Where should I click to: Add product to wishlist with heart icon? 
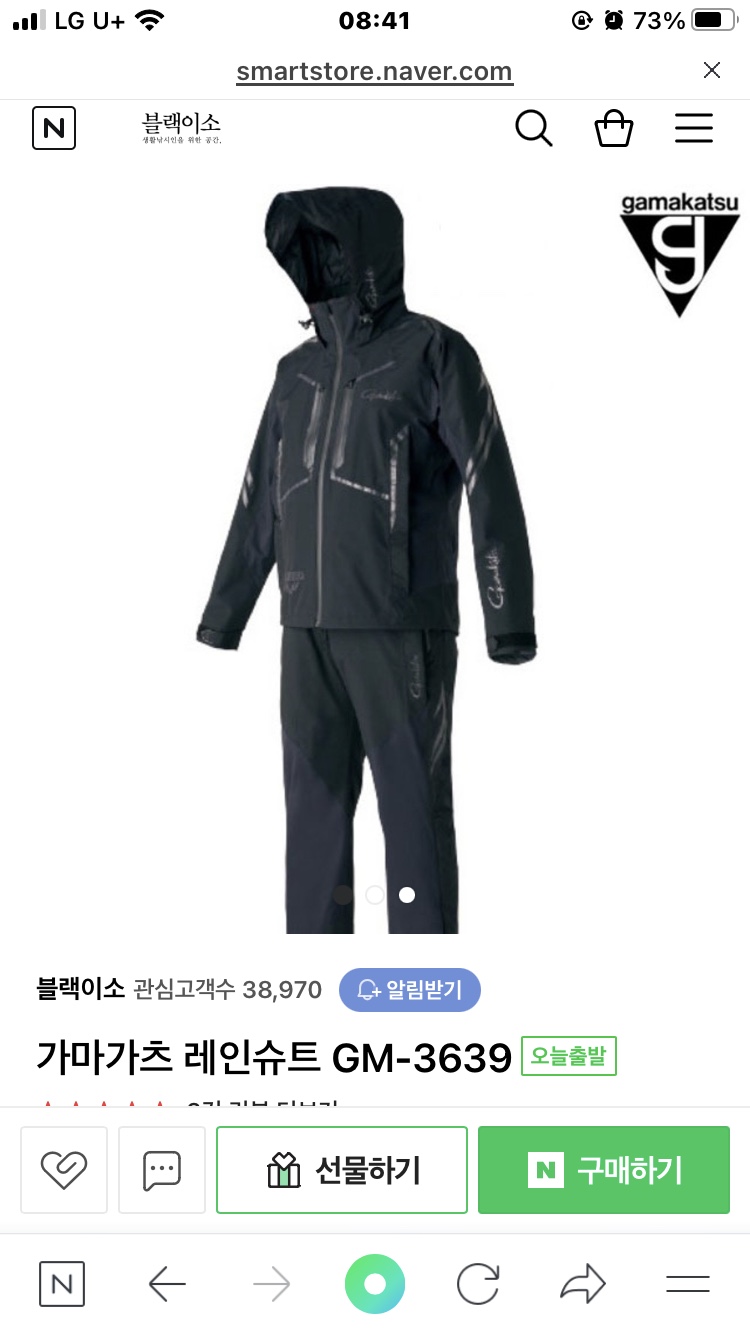click(x=64, y=1169)
